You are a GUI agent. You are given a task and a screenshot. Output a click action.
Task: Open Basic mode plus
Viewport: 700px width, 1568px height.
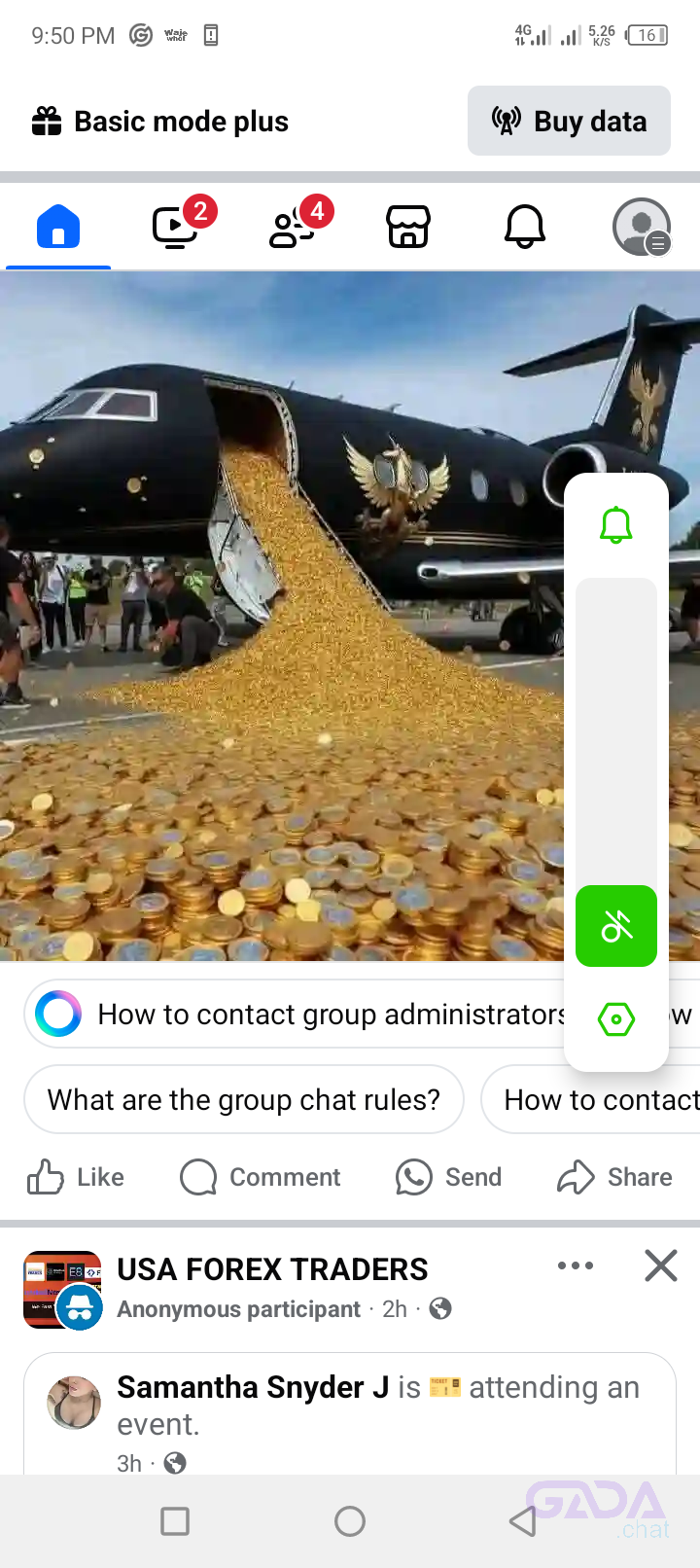pyautogui.click(x=160, y=122)
